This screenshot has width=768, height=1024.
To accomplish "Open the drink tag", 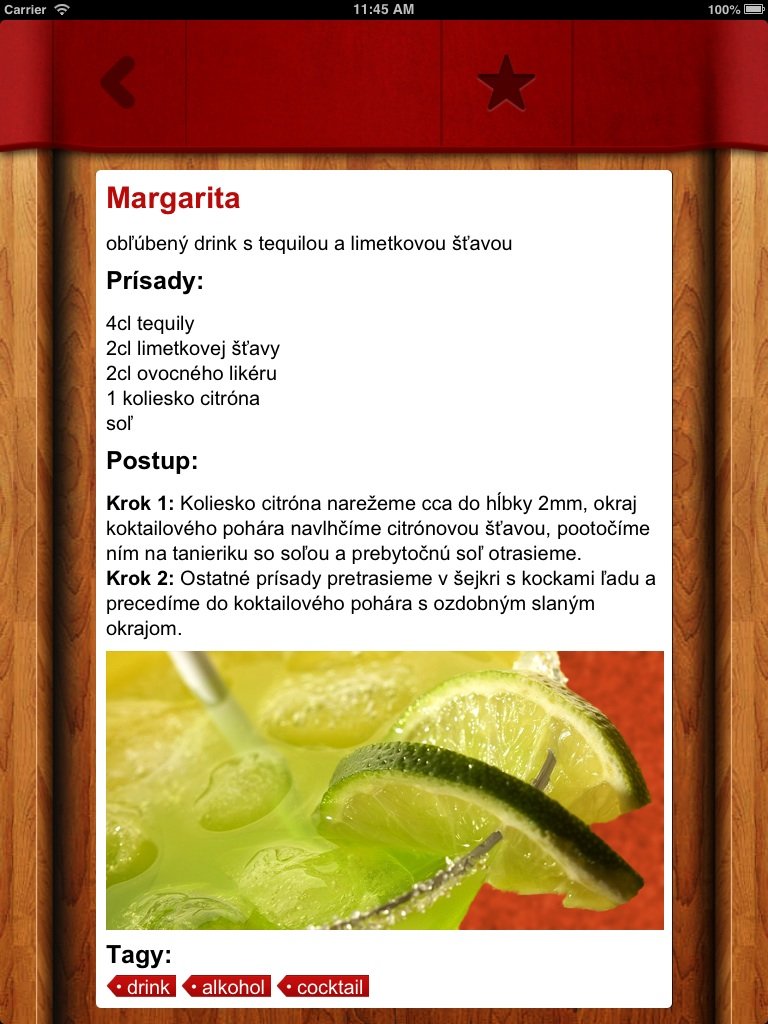I will [142, 987].
